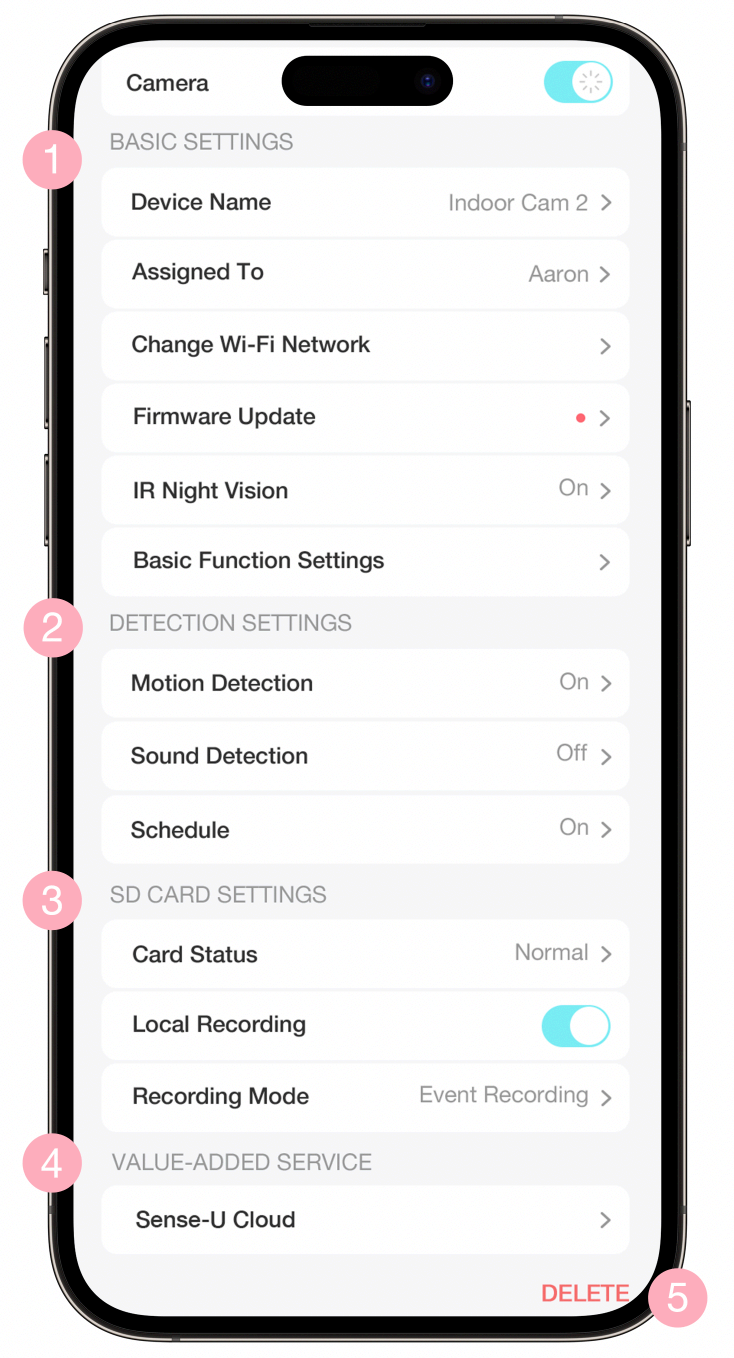The height and width of the screenshot is (1358, 734).
Task: Disable the Local Recording switch
Action: [576, 1026]
